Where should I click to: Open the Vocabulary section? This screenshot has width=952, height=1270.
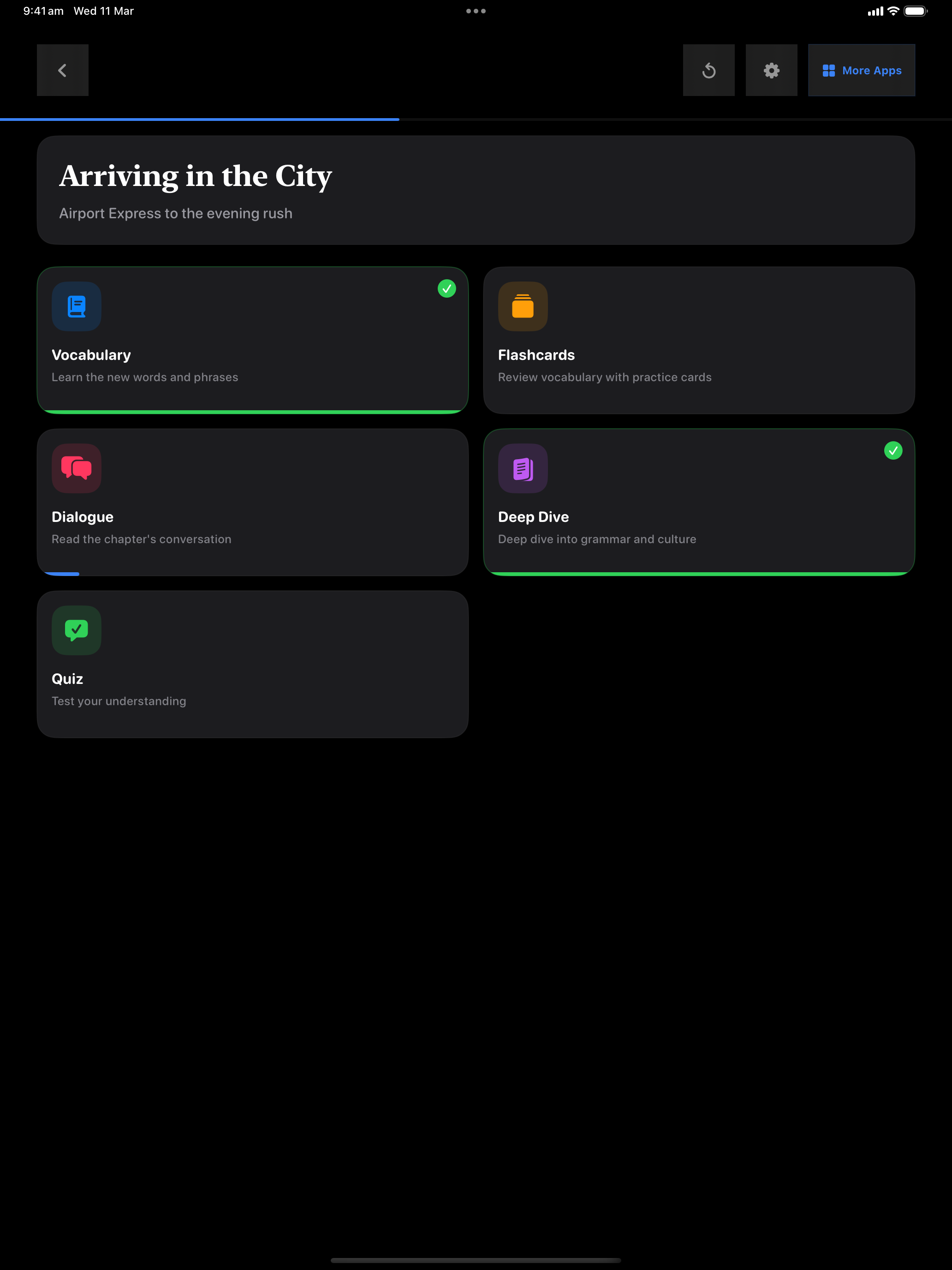(252, 340)
